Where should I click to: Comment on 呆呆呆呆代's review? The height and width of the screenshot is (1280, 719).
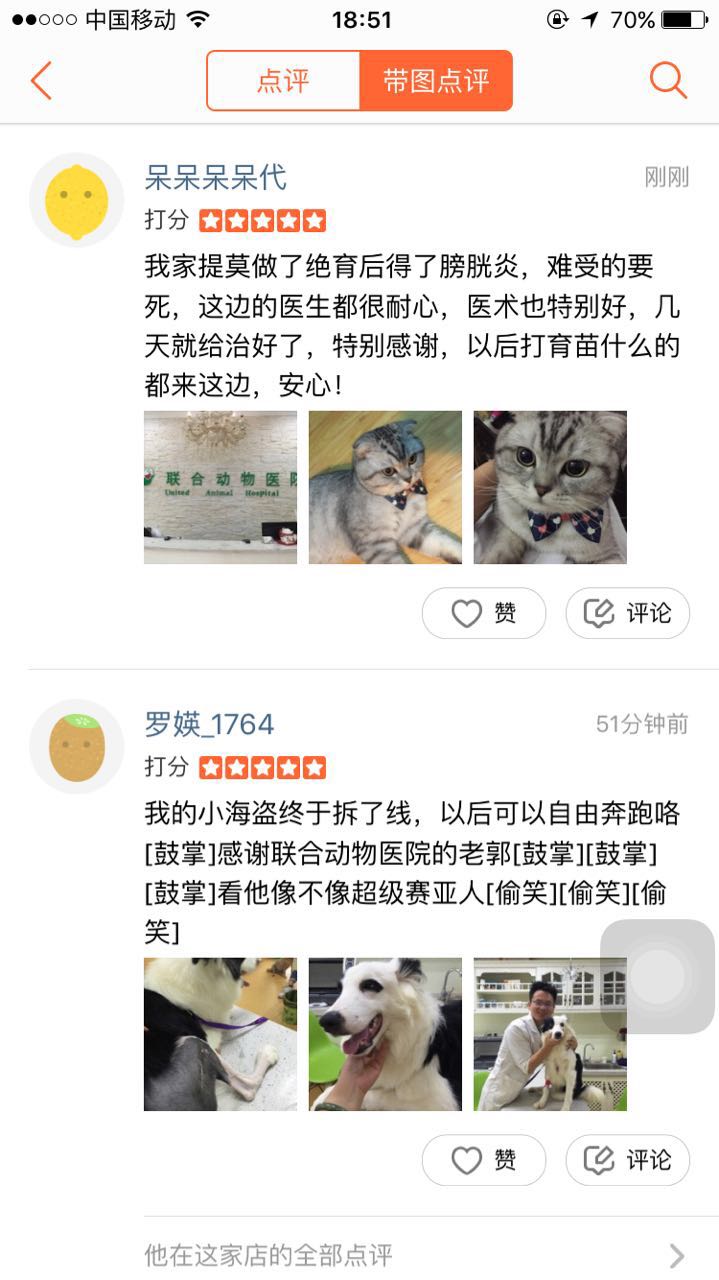click(628, 613)
